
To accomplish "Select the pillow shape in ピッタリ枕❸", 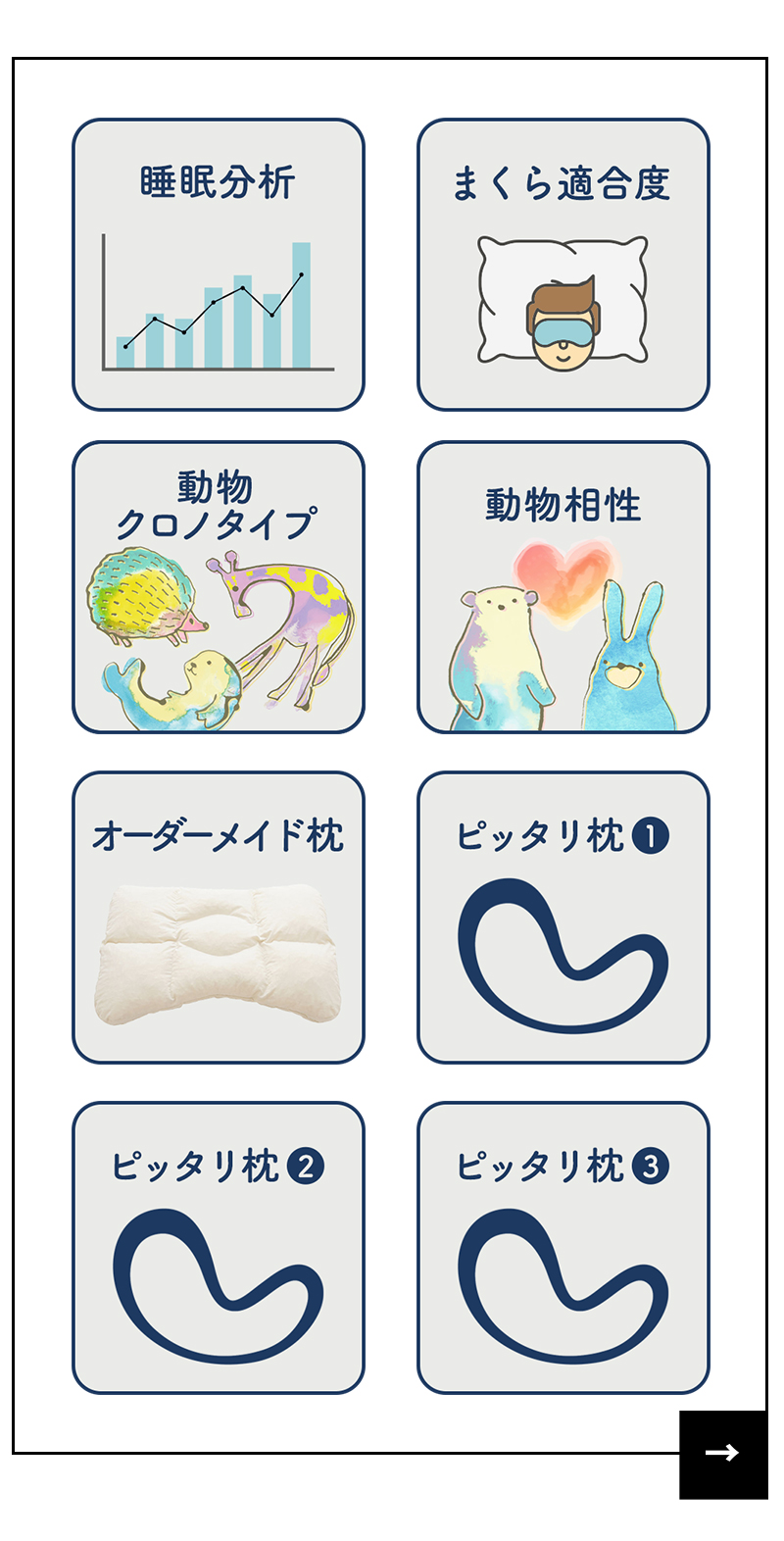I will click(x=563, y=1279).
